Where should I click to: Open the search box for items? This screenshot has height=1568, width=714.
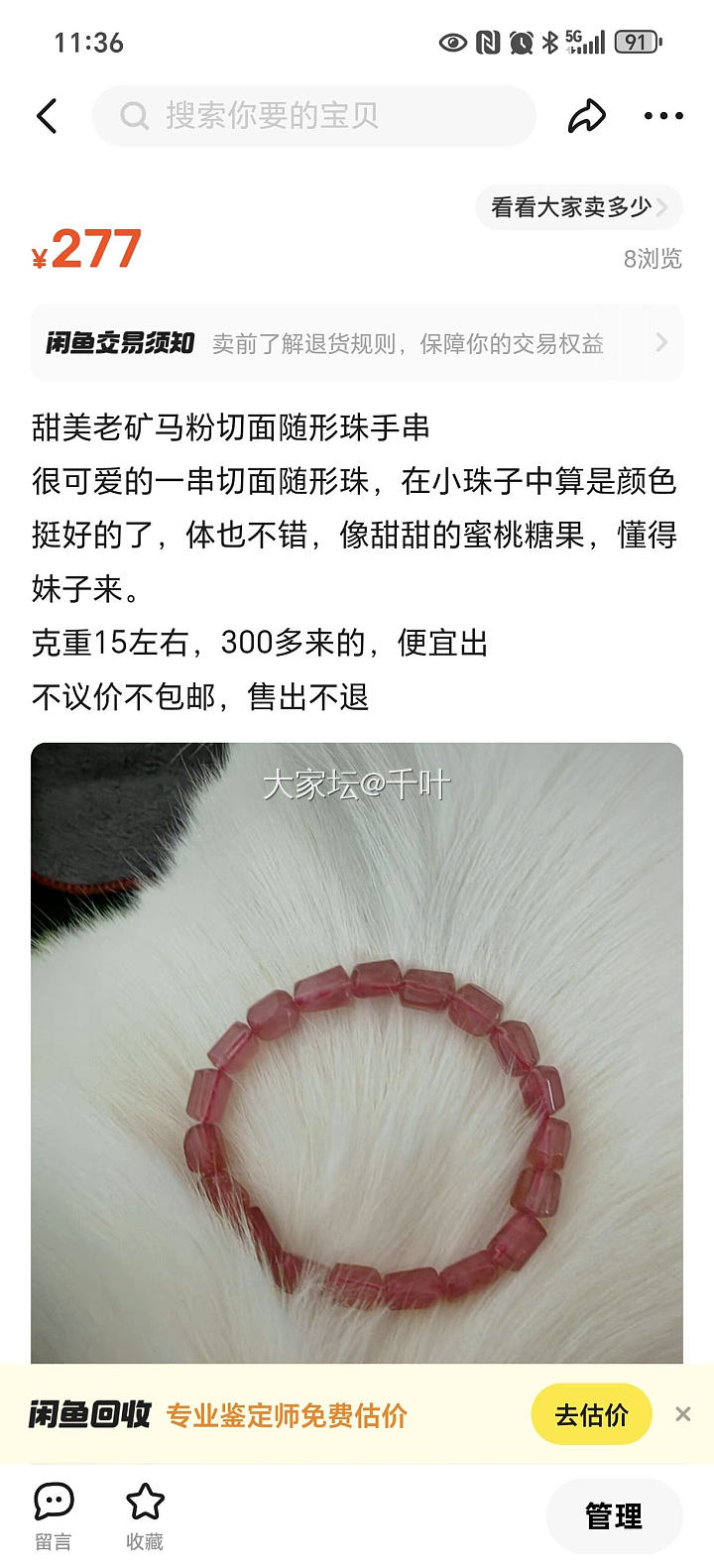pyautogui.click(x=313, y=116)
